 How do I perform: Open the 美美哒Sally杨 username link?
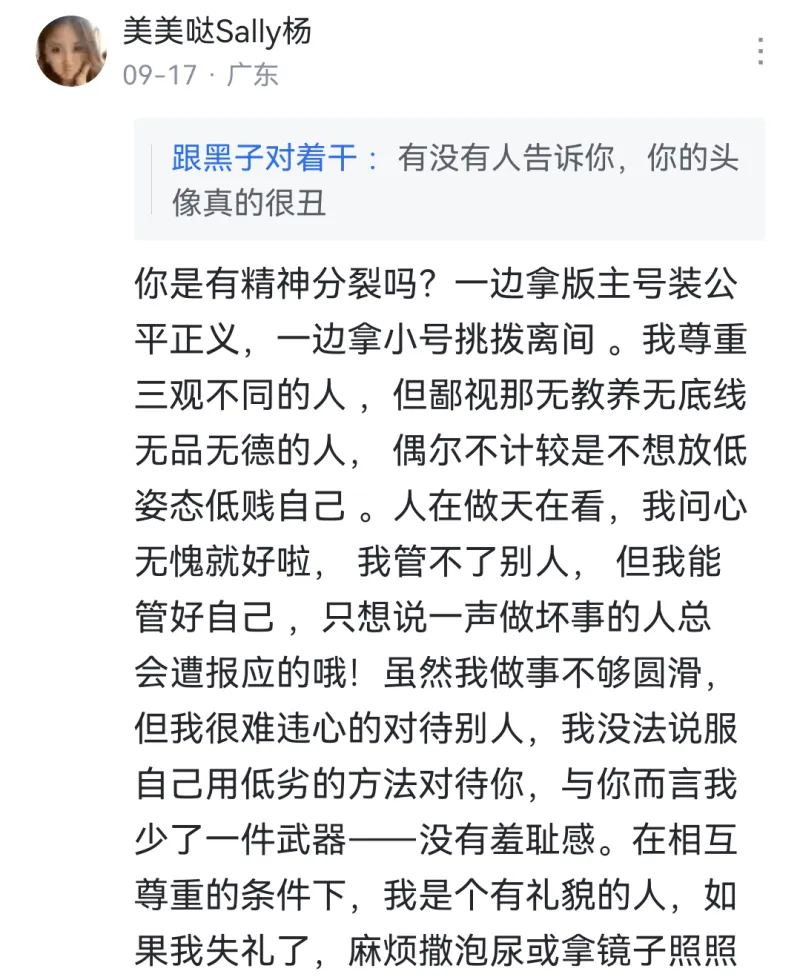(x=217, y=32)
